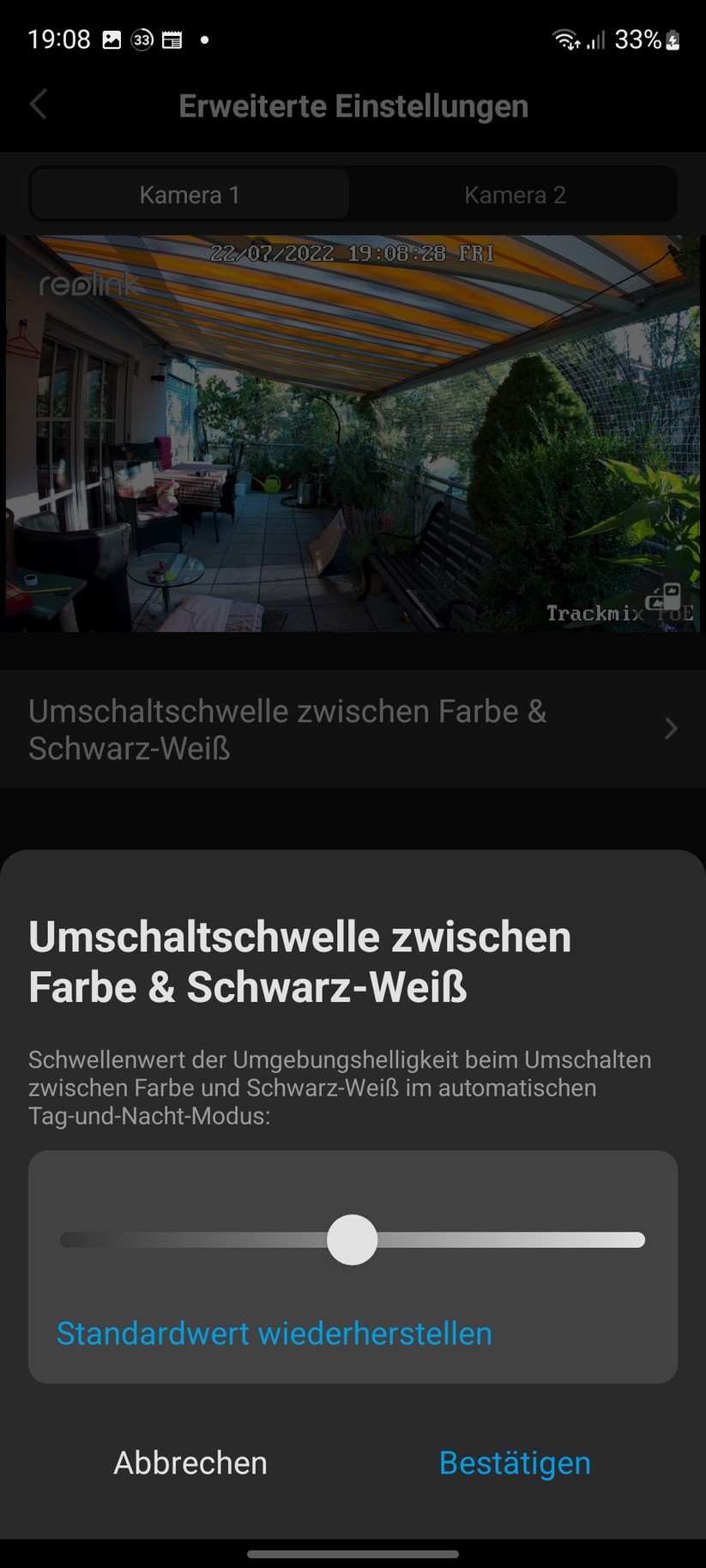
Task: Tap Standardwert wiederherstellen to reset the threshold
Action: pos(274,1334)
